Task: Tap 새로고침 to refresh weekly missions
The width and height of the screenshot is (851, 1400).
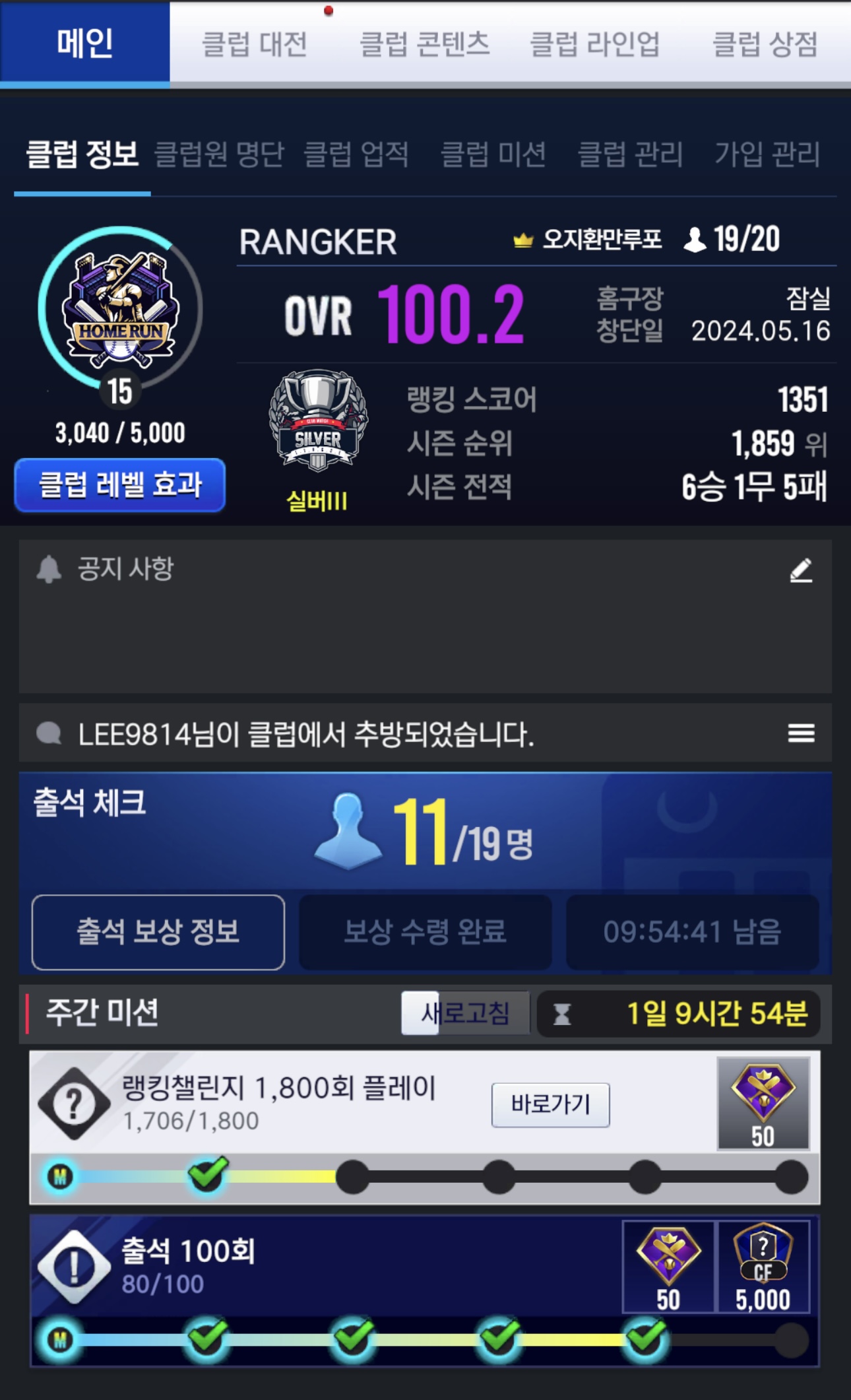Action: click(465, 1013)
